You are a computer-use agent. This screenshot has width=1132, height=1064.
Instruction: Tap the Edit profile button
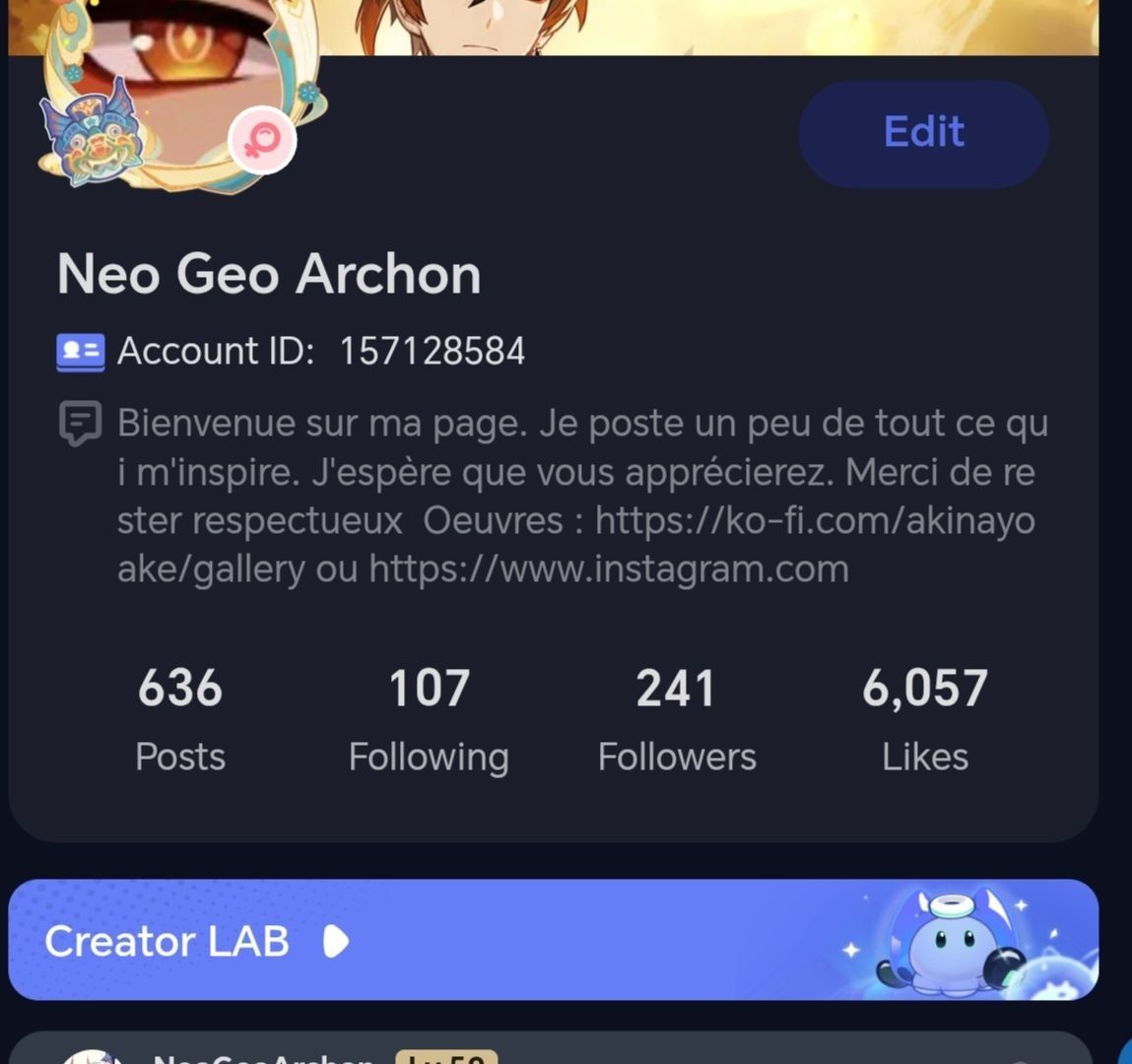pos(923,133)
